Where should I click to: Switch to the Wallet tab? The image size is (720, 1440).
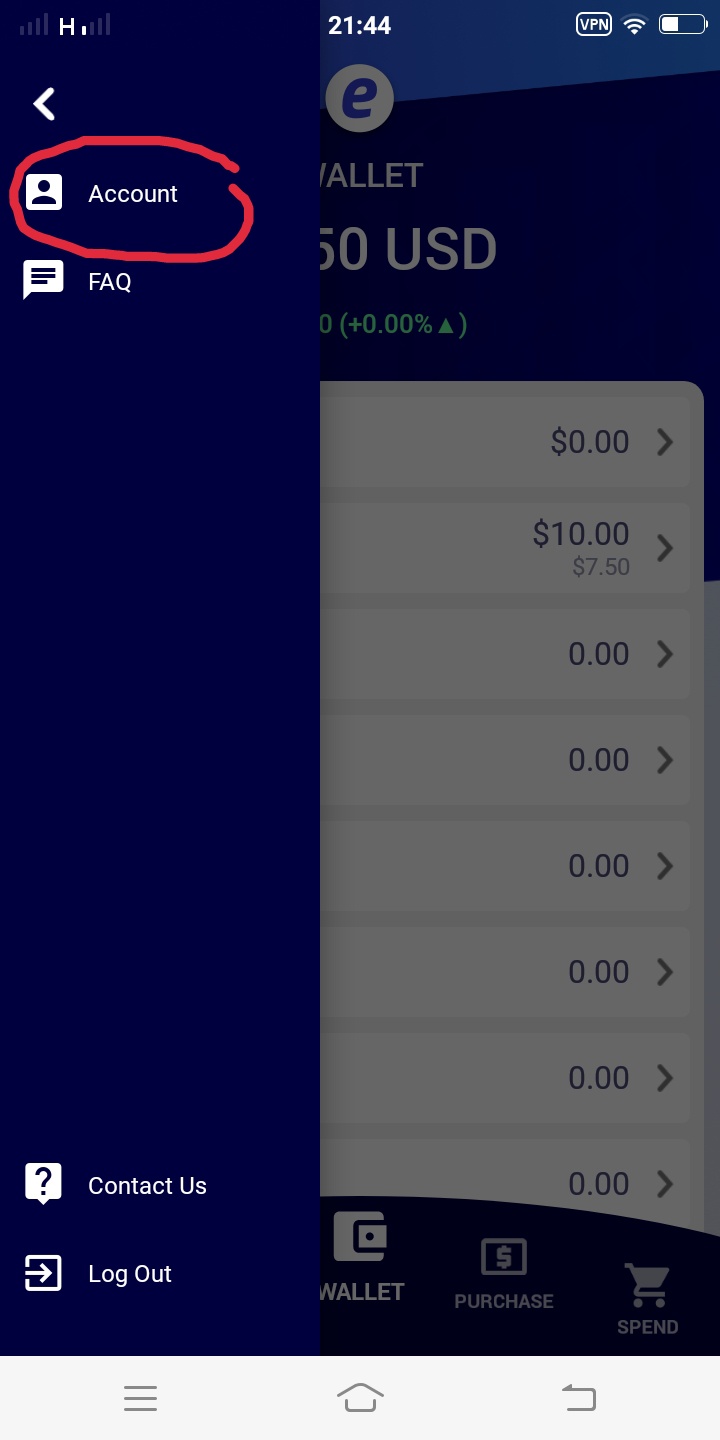coord(360,1258)
